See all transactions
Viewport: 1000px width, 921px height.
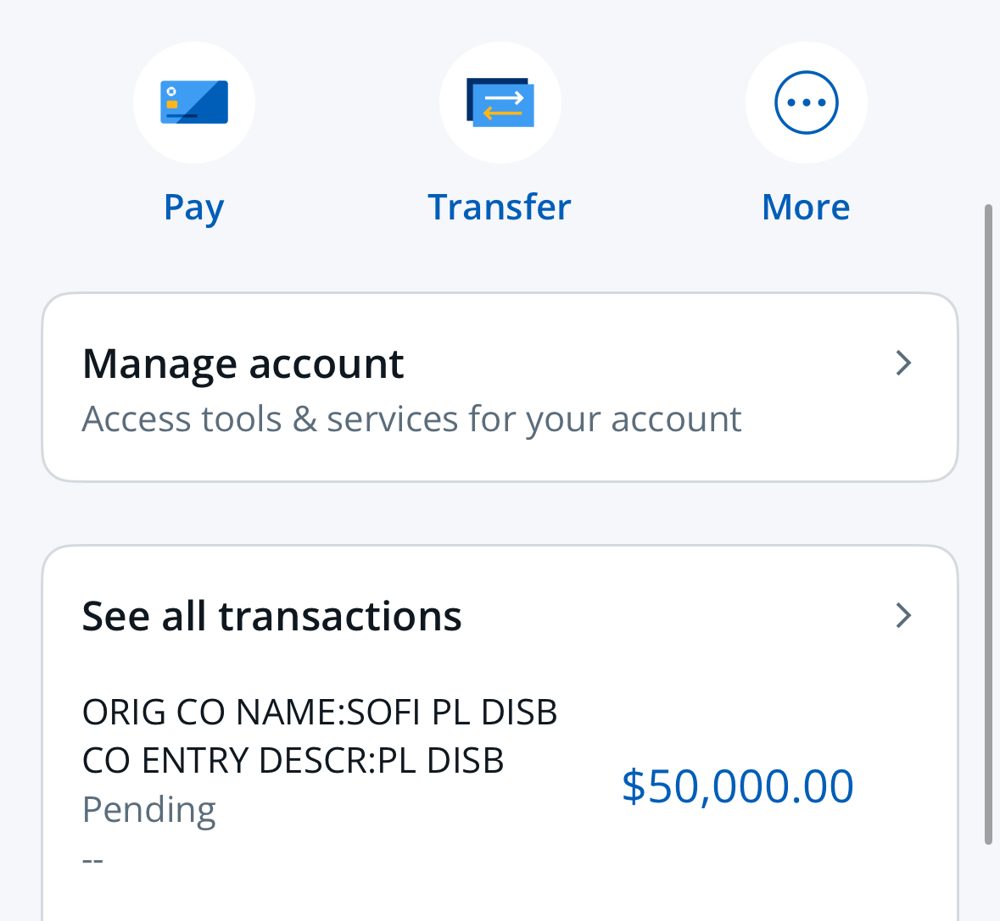pyautogui.click(x=500, y=615)
